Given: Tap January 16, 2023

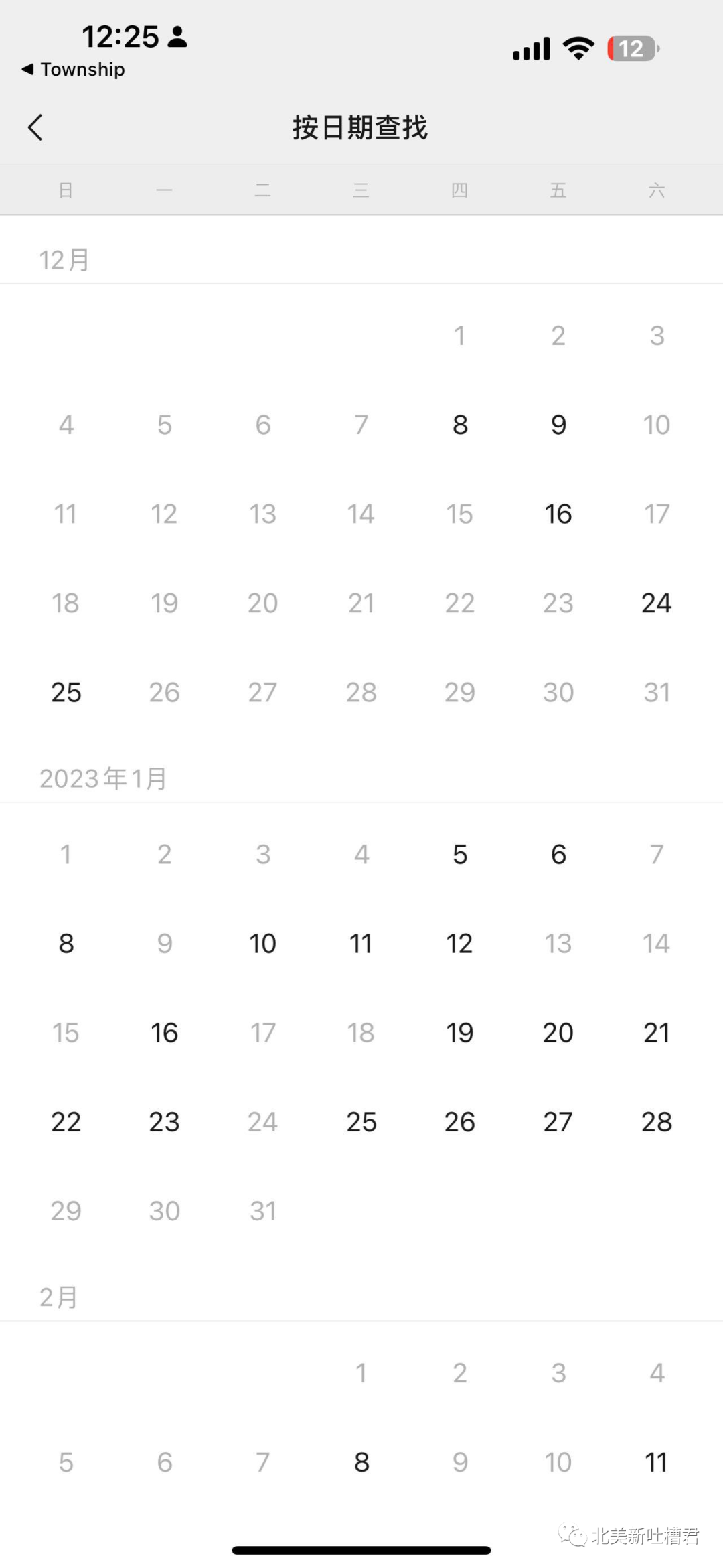Looking at the screenshot, I should tap(164, 1032).
